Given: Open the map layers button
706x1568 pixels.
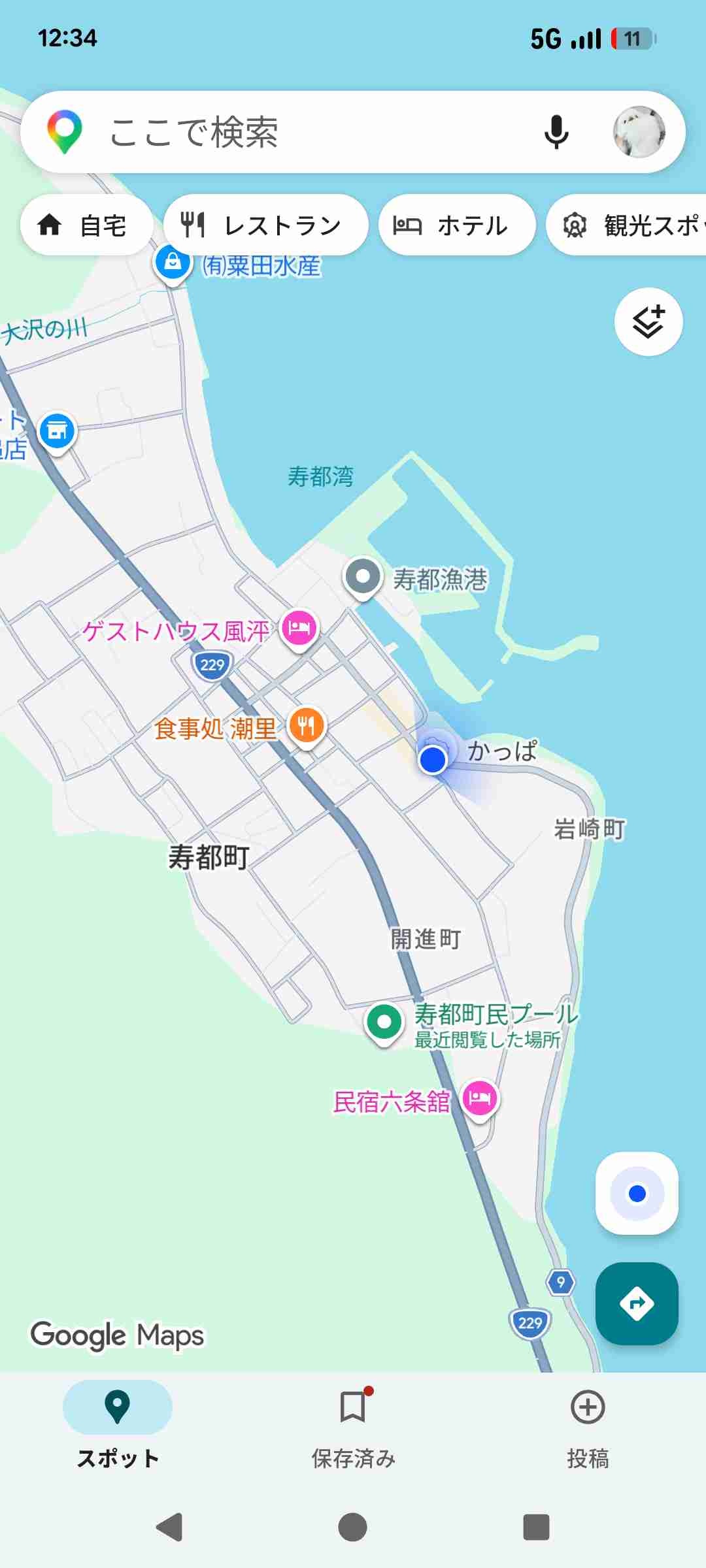Looking at the screenshot, I should [648, 322].
